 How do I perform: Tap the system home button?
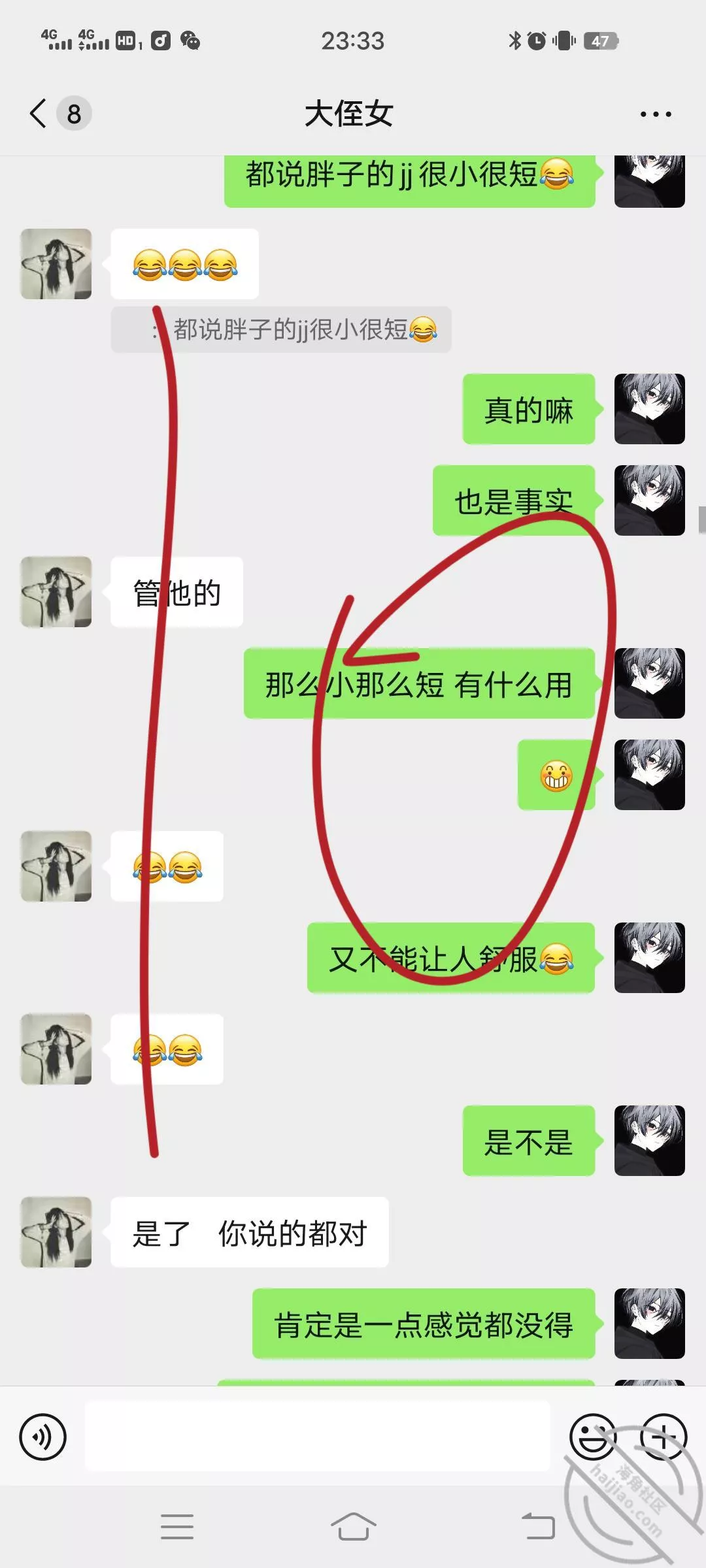353,1527
